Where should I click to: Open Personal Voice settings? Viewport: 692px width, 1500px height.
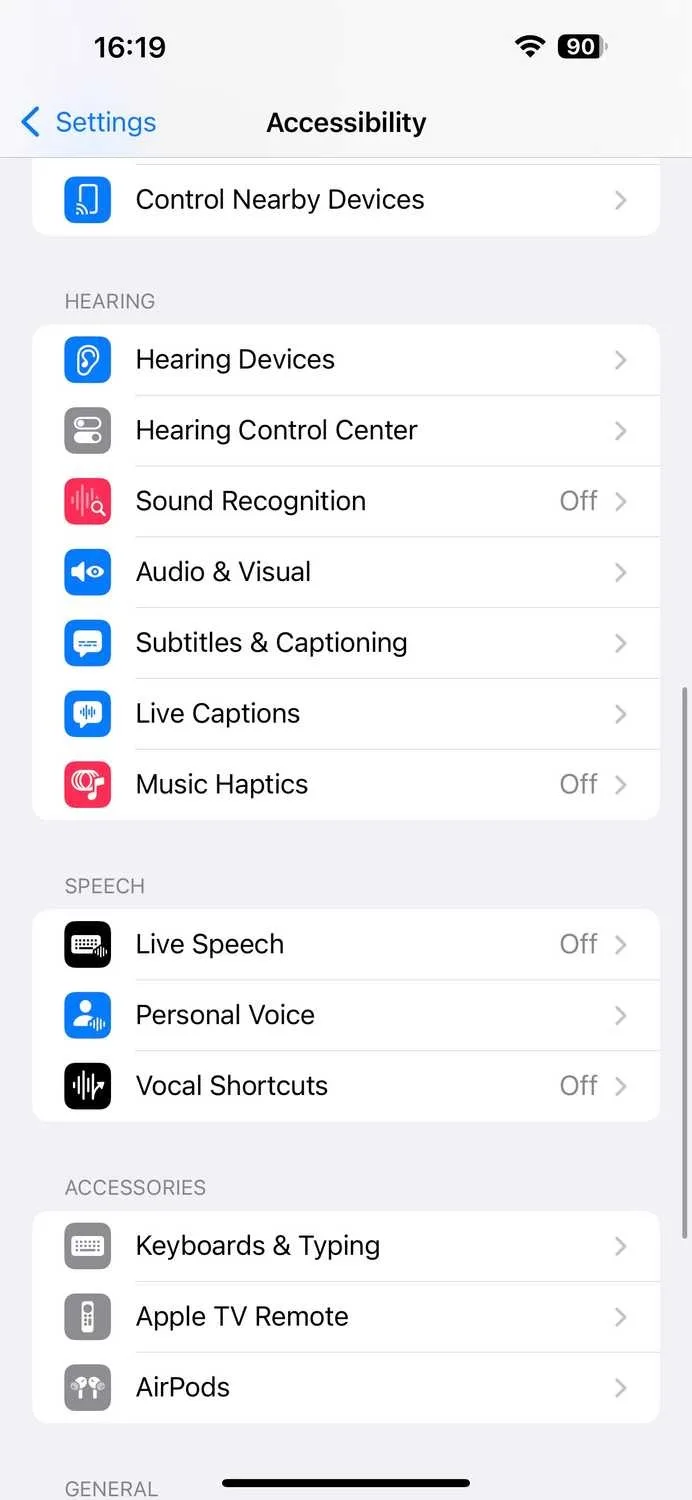tap(346, 1016)
